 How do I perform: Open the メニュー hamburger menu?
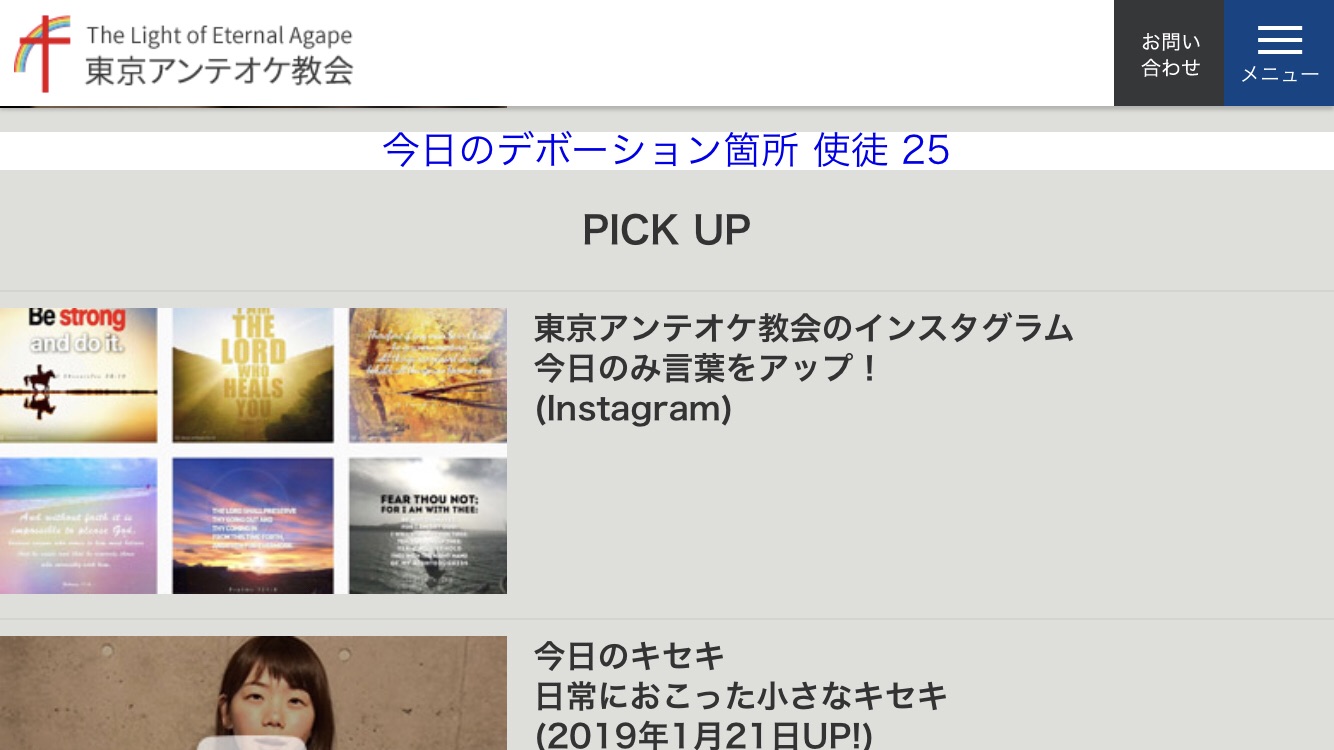point(1279,53)
